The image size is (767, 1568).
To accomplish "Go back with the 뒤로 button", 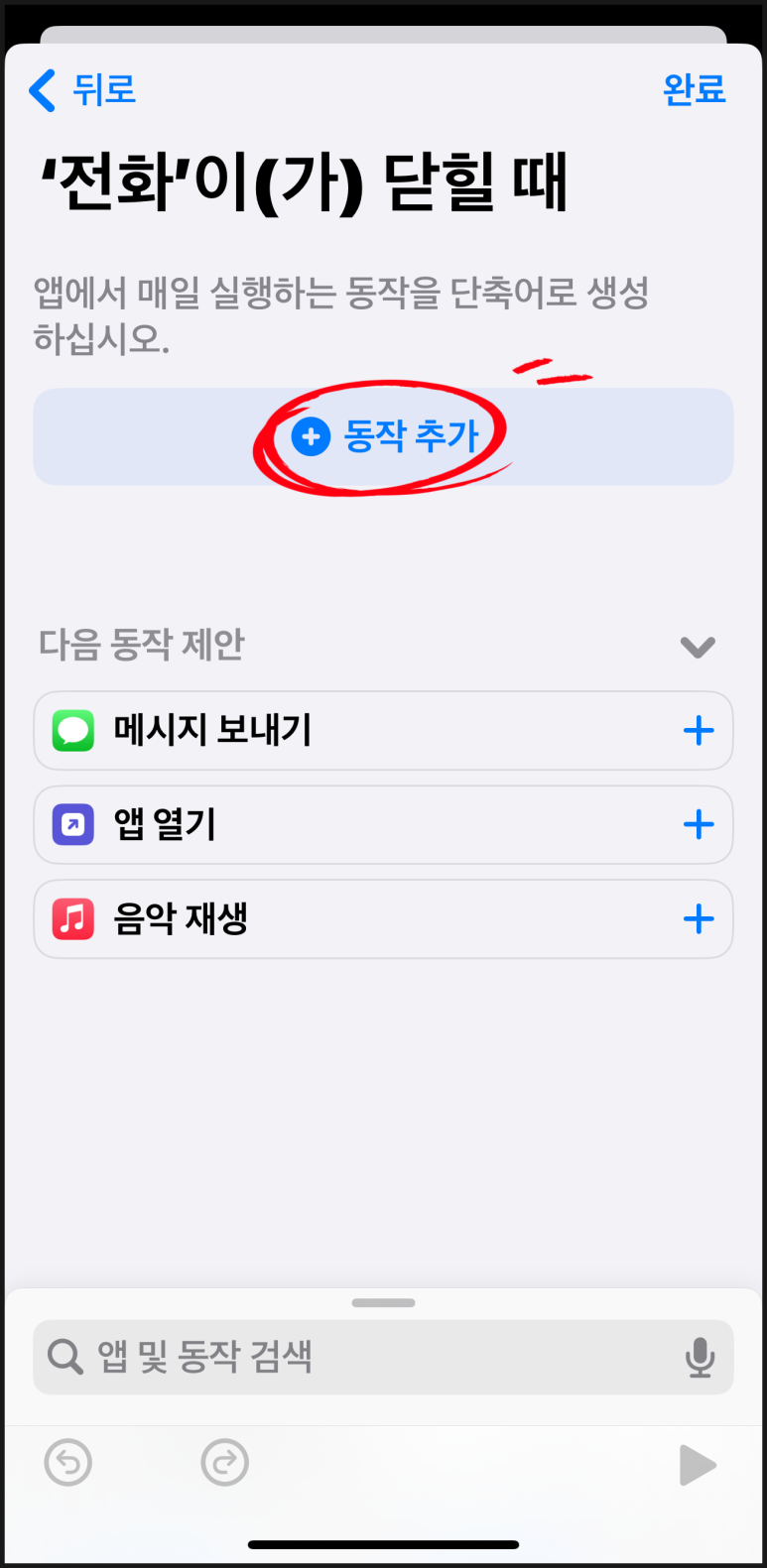I will [82, 90].
